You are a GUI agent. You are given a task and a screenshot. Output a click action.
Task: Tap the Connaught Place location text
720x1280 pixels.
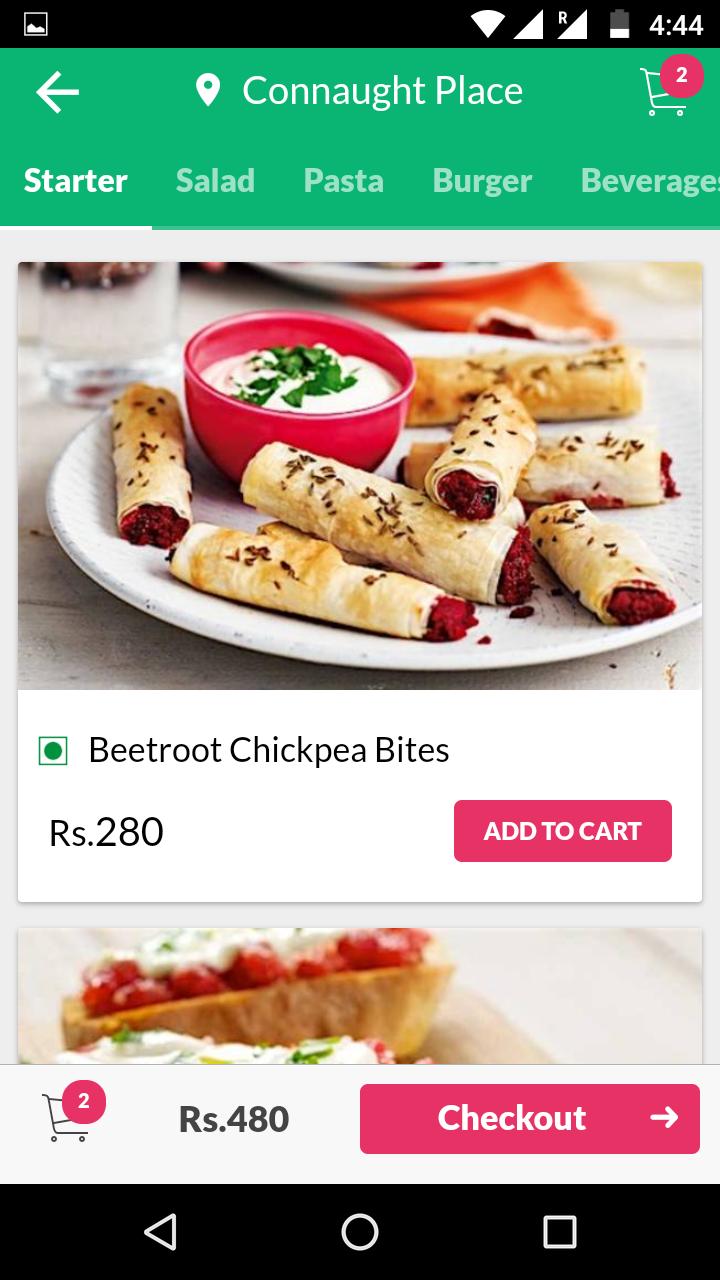382,90
